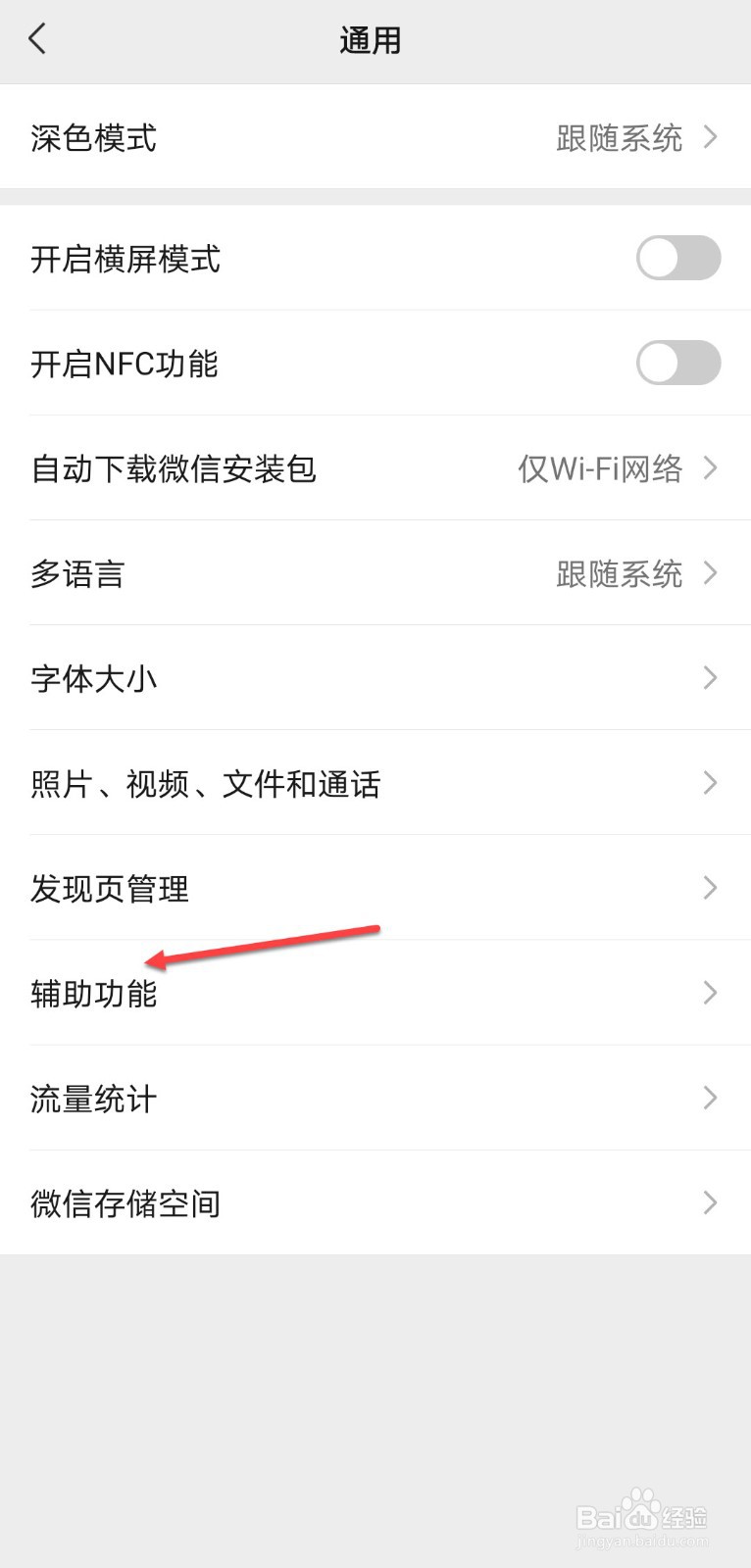This screenshot has width=751, height=1568.
Task: Toggle 开启横屏模式 switch on
Action: (678, 258)
